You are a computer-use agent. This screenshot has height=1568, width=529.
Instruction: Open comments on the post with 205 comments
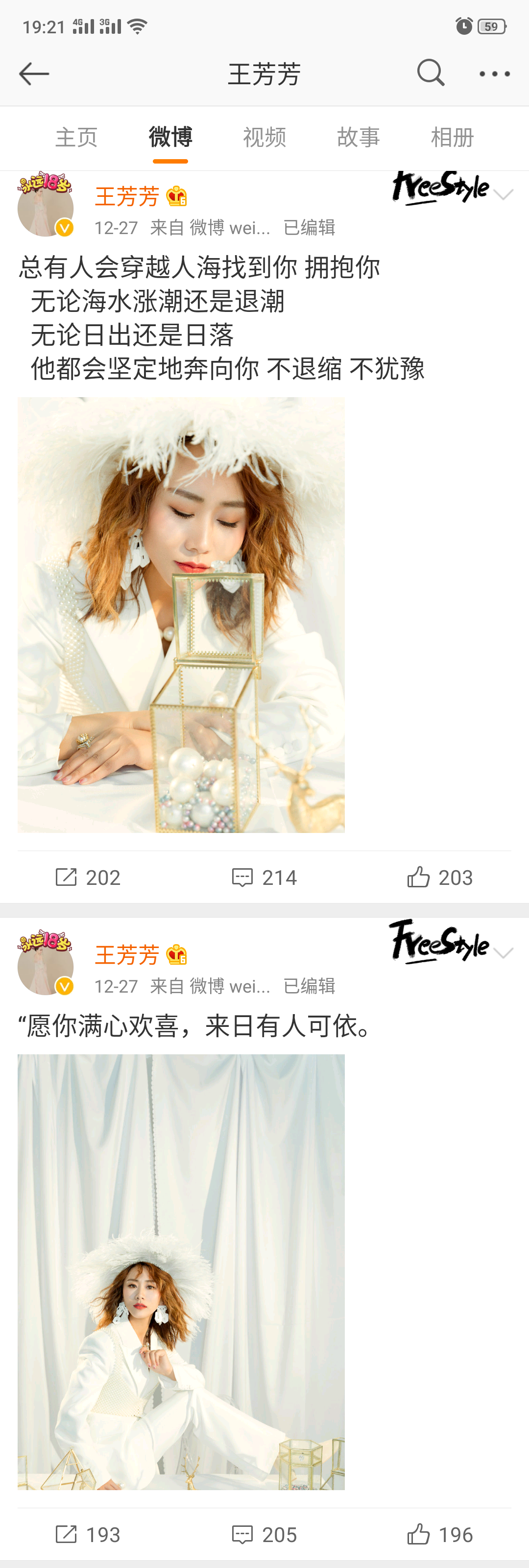click(264, 1535)
